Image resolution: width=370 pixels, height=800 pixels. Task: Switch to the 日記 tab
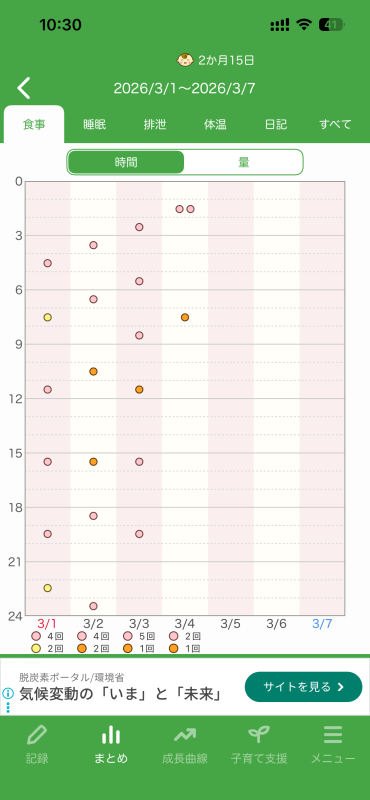pyautogui.click(x=276, y=124)
